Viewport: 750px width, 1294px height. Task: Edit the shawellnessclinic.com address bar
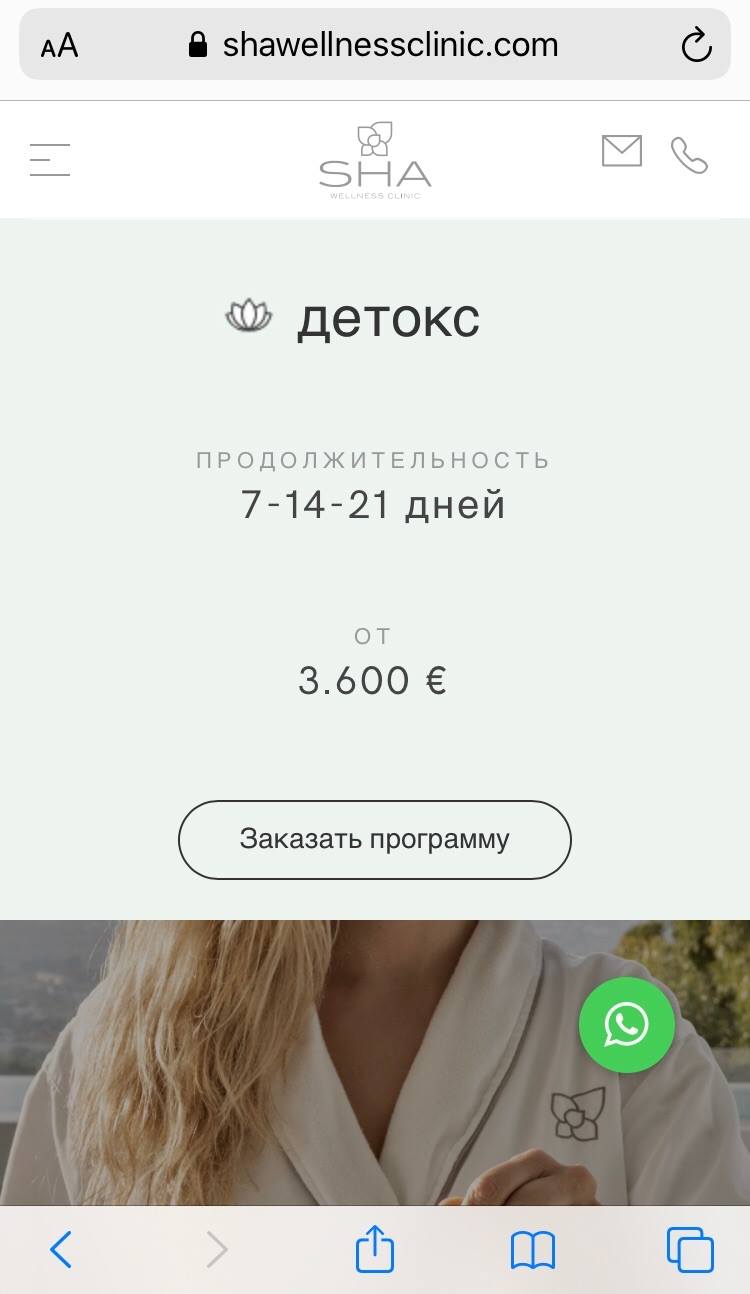375,45
